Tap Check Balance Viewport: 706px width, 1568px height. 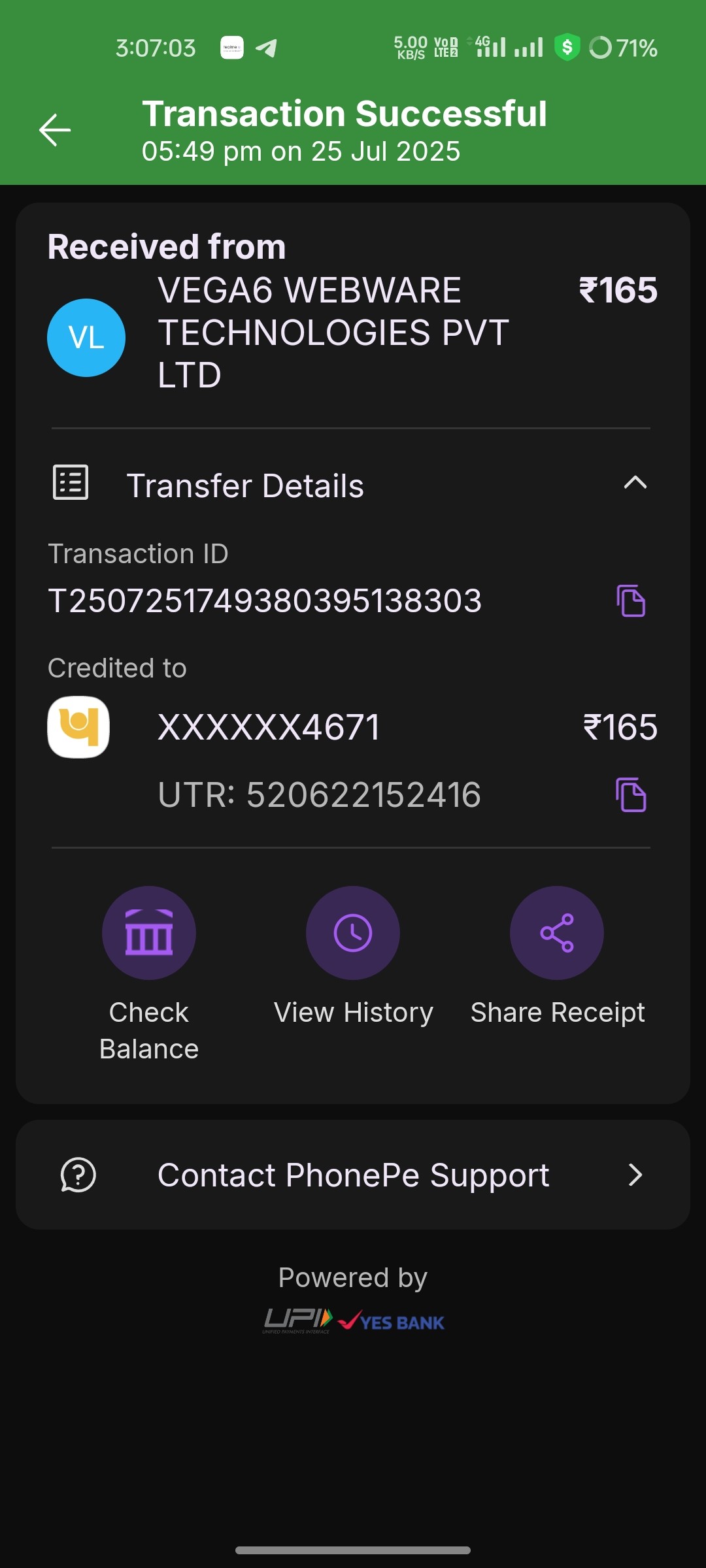149,933
